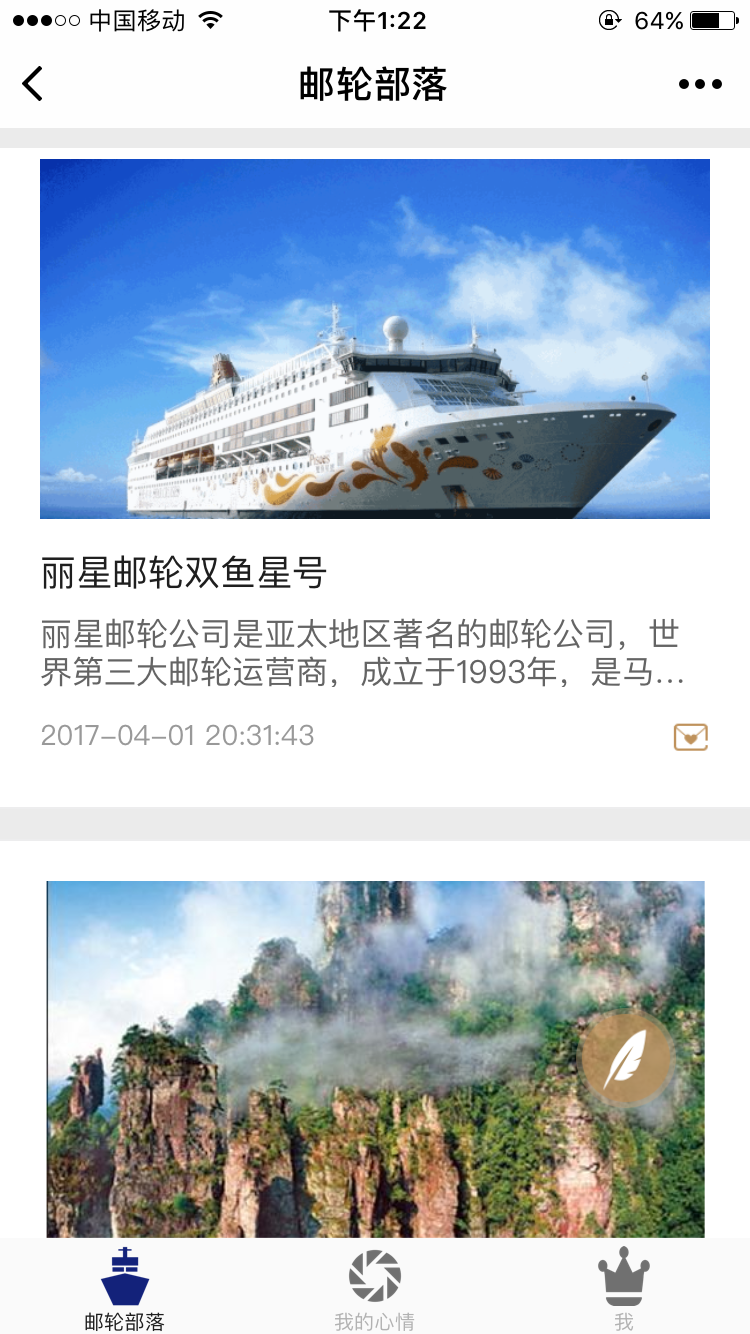Open the three-dot more menu

click(x=700, y=84)
